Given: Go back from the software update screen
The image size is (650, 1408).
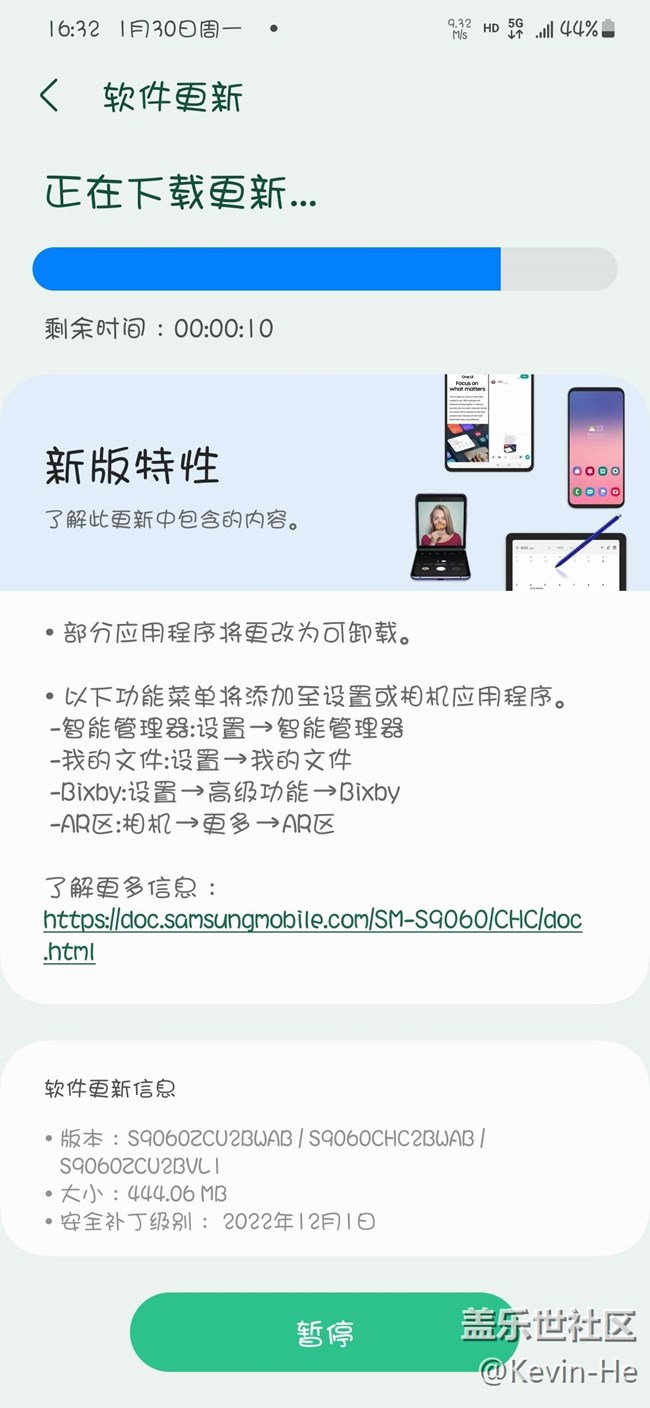Looking at the screenshot, I should [50, 96].
